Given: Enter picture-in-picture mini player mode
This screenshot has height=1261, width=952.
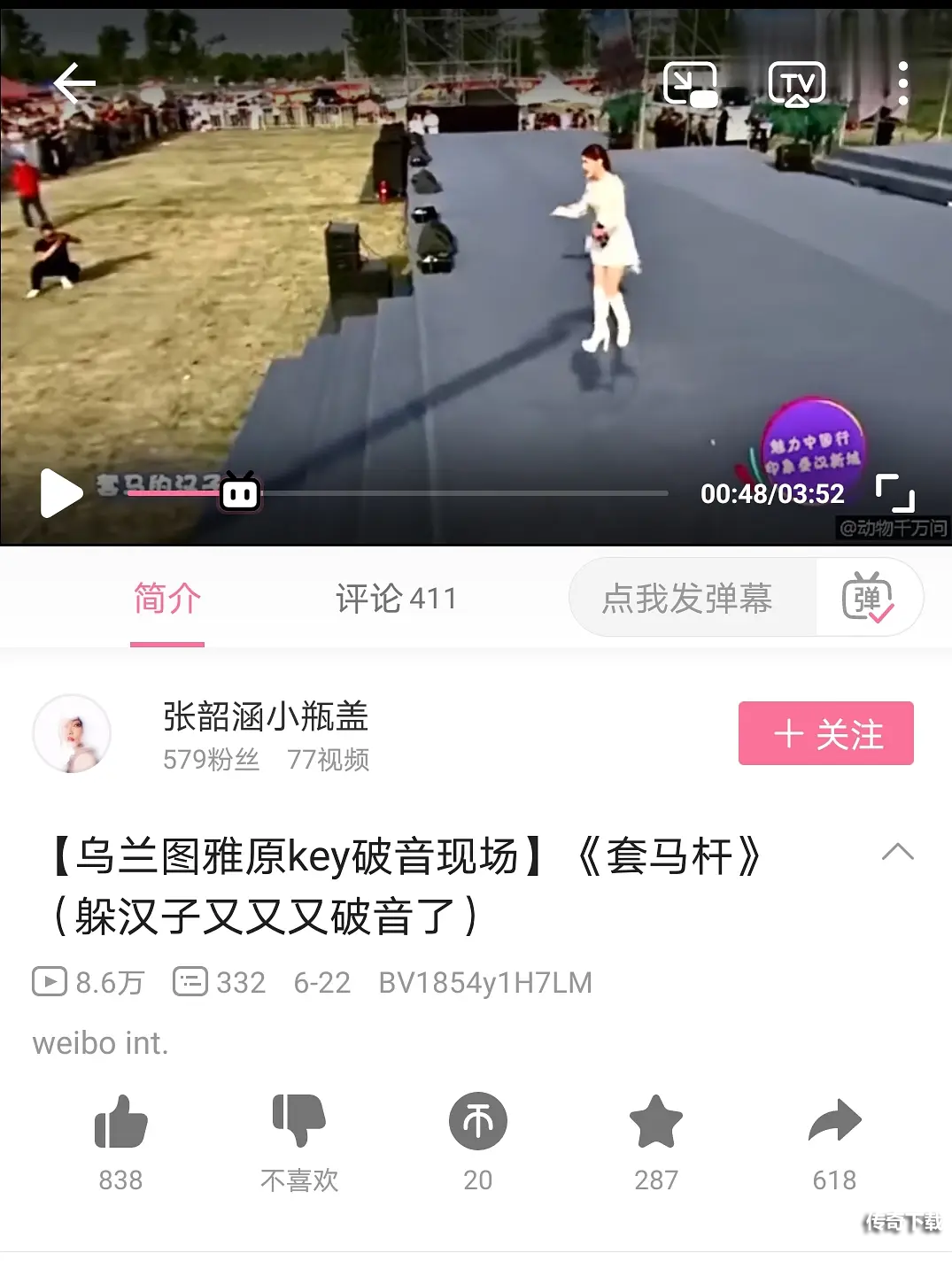Looking at the screenshot, I should [x=691, y=85].
